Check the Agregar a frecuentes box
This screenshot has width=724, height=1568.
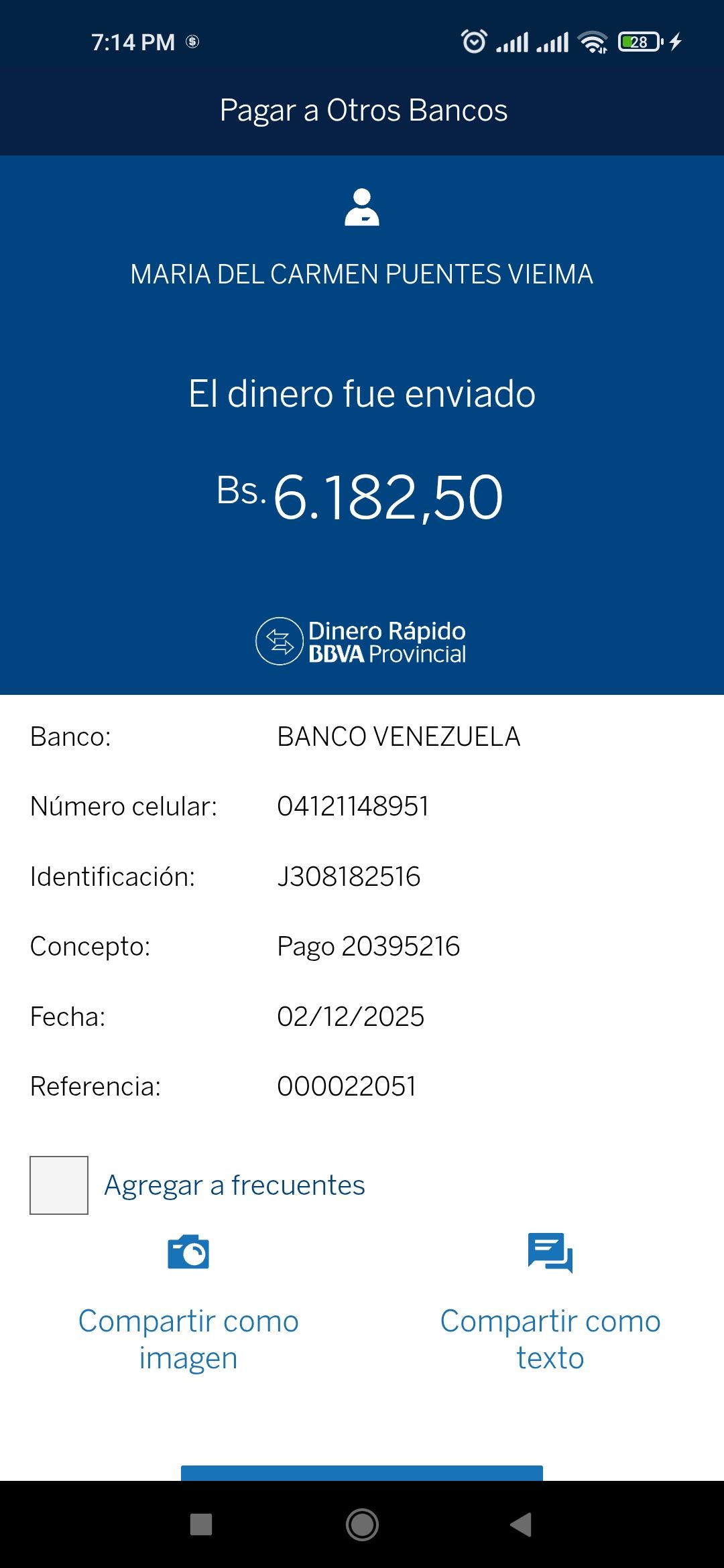point(59,1185)
